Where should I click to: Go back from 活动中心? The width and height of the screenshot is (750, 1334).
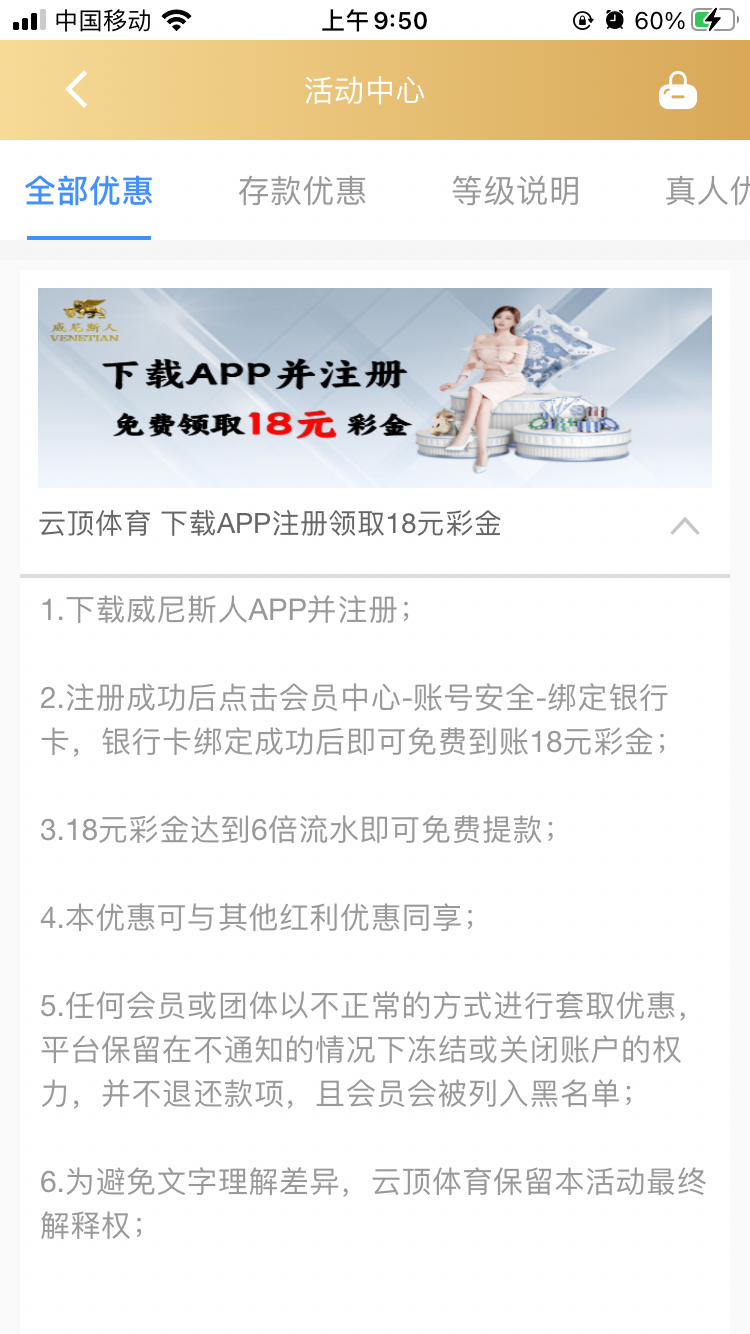[x=77, y=90]
